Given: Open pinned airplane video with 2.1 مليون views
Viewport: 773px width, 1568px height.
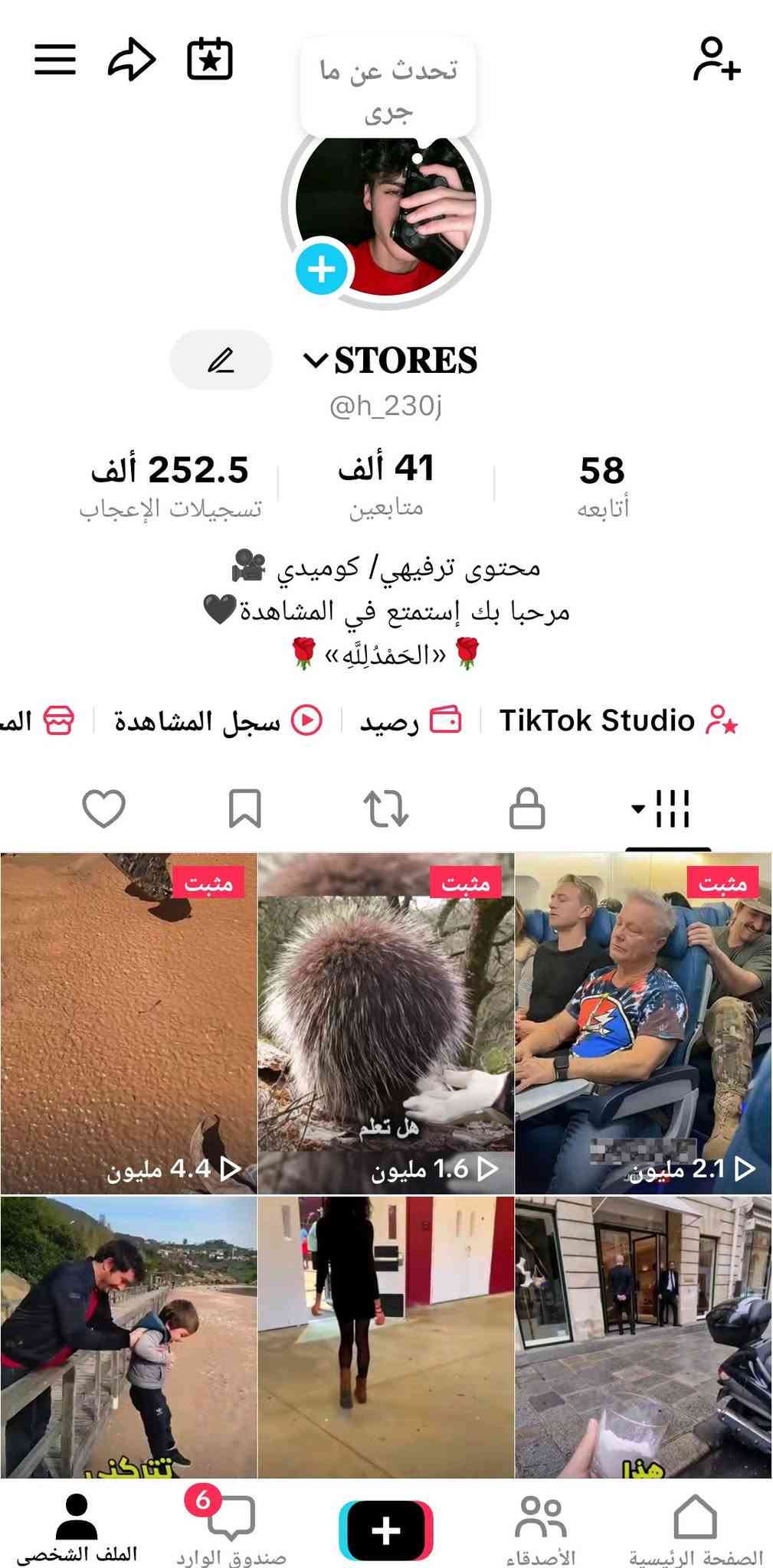Looking at the screenshot, I should pos(643,1023).
